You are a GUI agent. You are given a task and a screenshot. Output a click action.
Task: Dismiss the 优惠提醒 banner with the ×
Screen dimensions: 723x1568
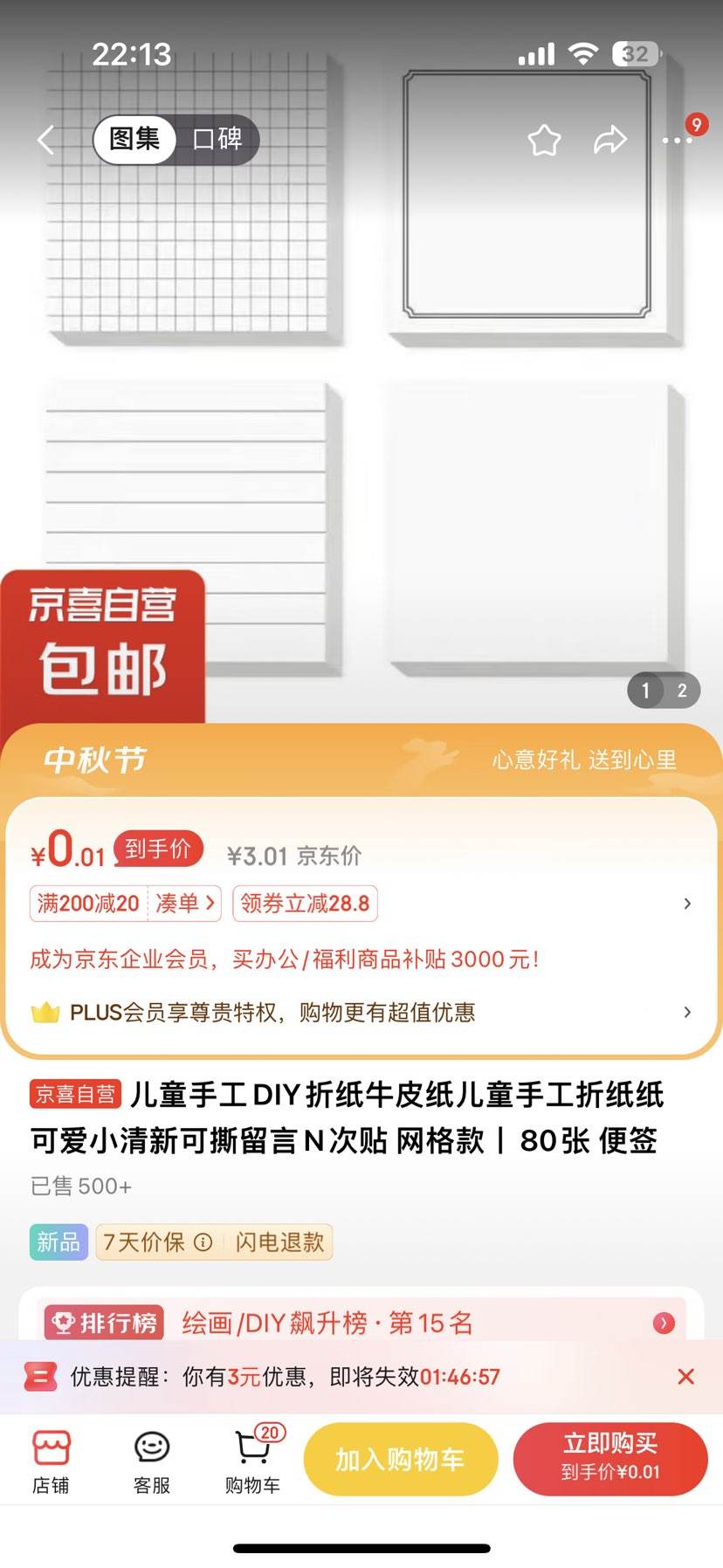click(686, 1377)
